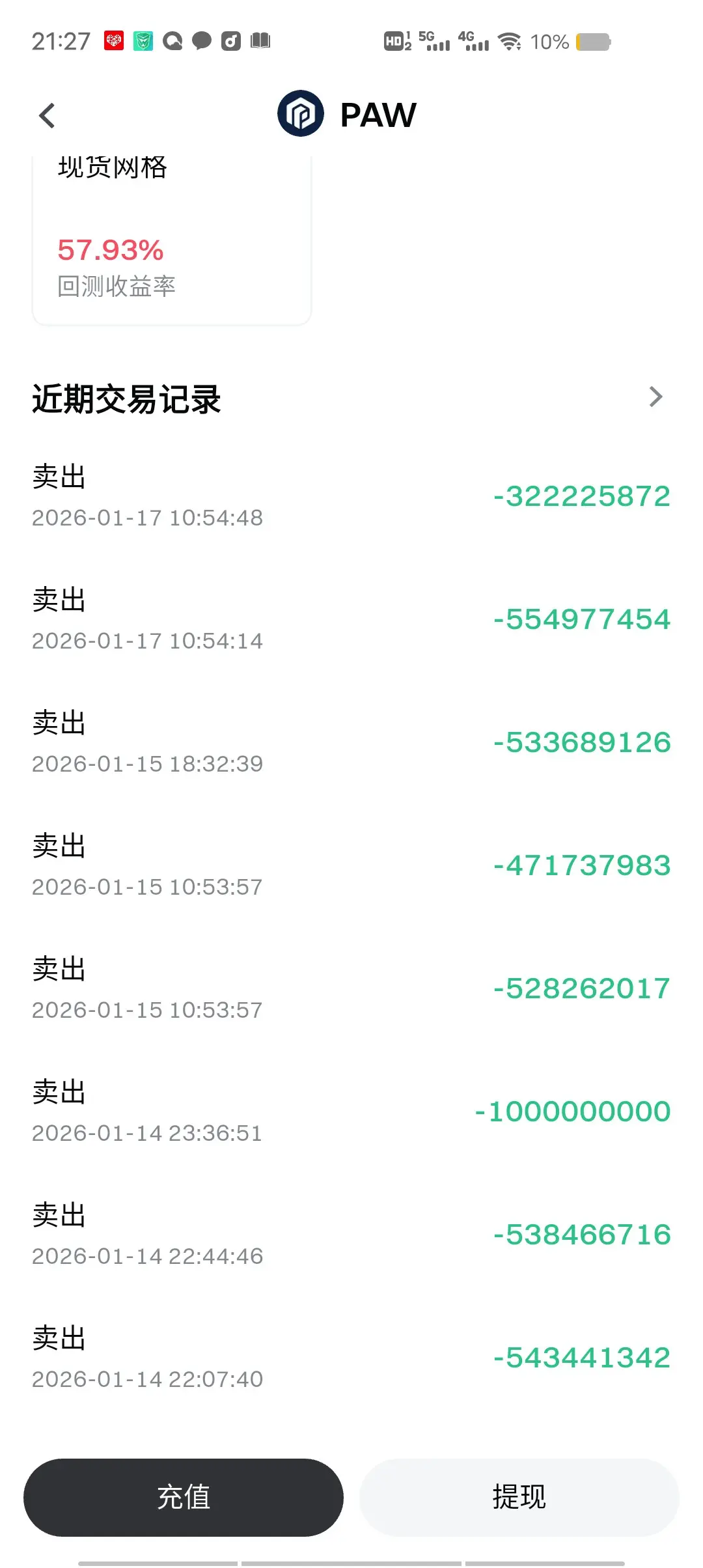
Task: Open the 卖出 record from 2026-01-14 22:44:46
Action: click(x=351, y=1235)
